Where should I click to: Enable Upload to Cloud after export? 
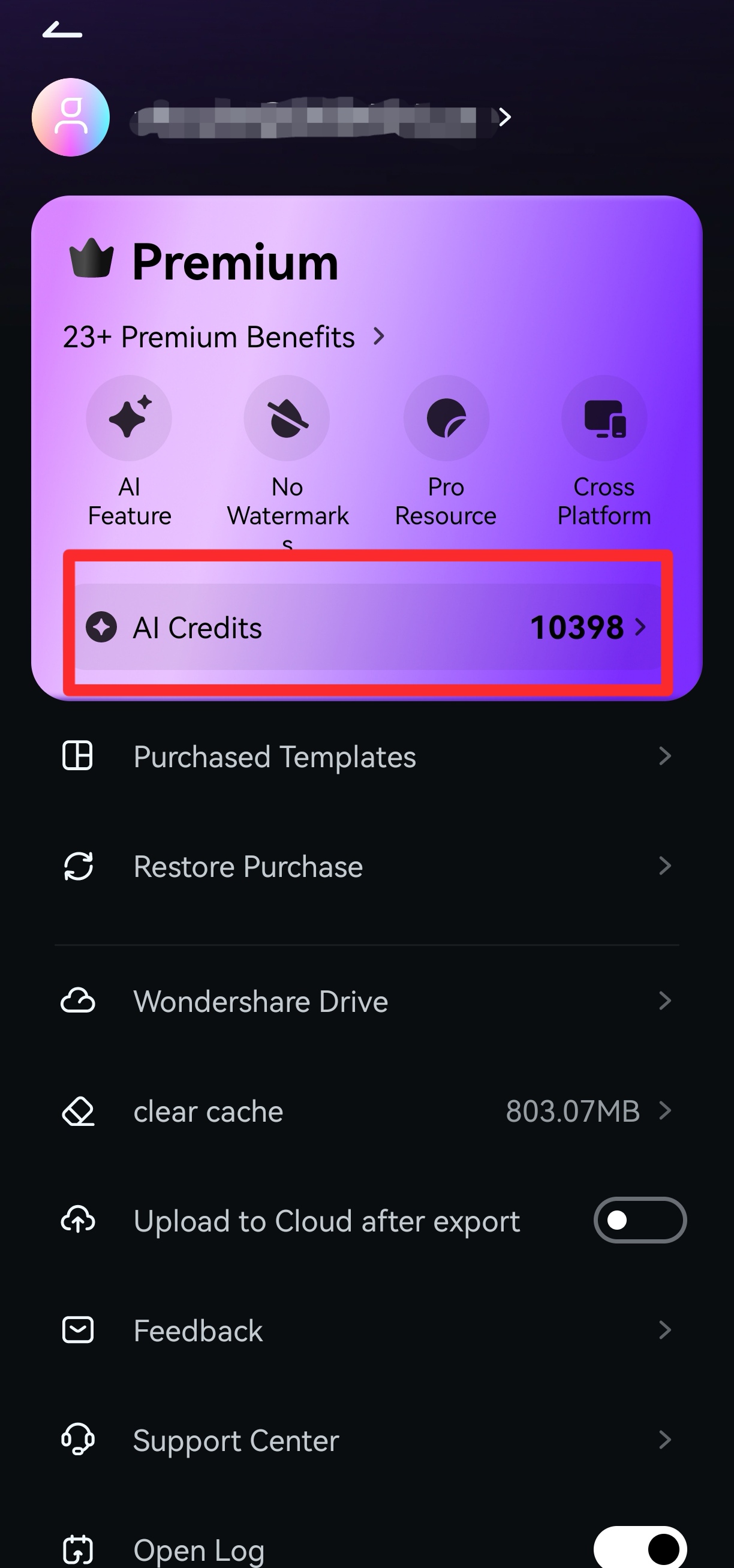point(640,1221)
